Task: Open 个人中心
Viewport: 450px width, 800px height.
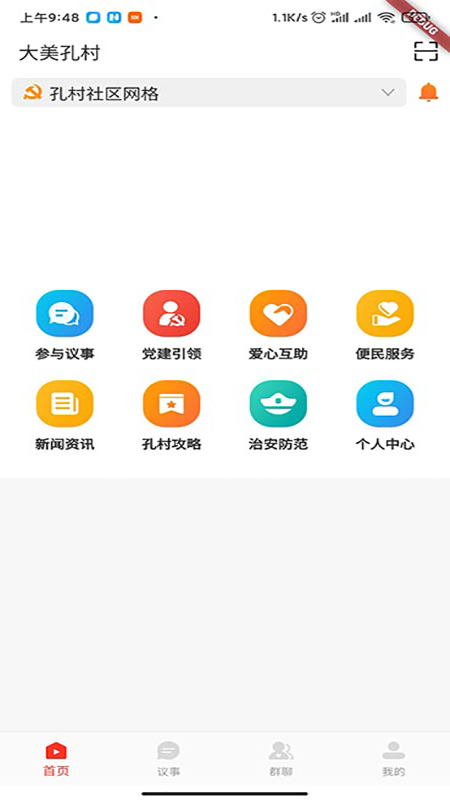Action: pos(385,416)
